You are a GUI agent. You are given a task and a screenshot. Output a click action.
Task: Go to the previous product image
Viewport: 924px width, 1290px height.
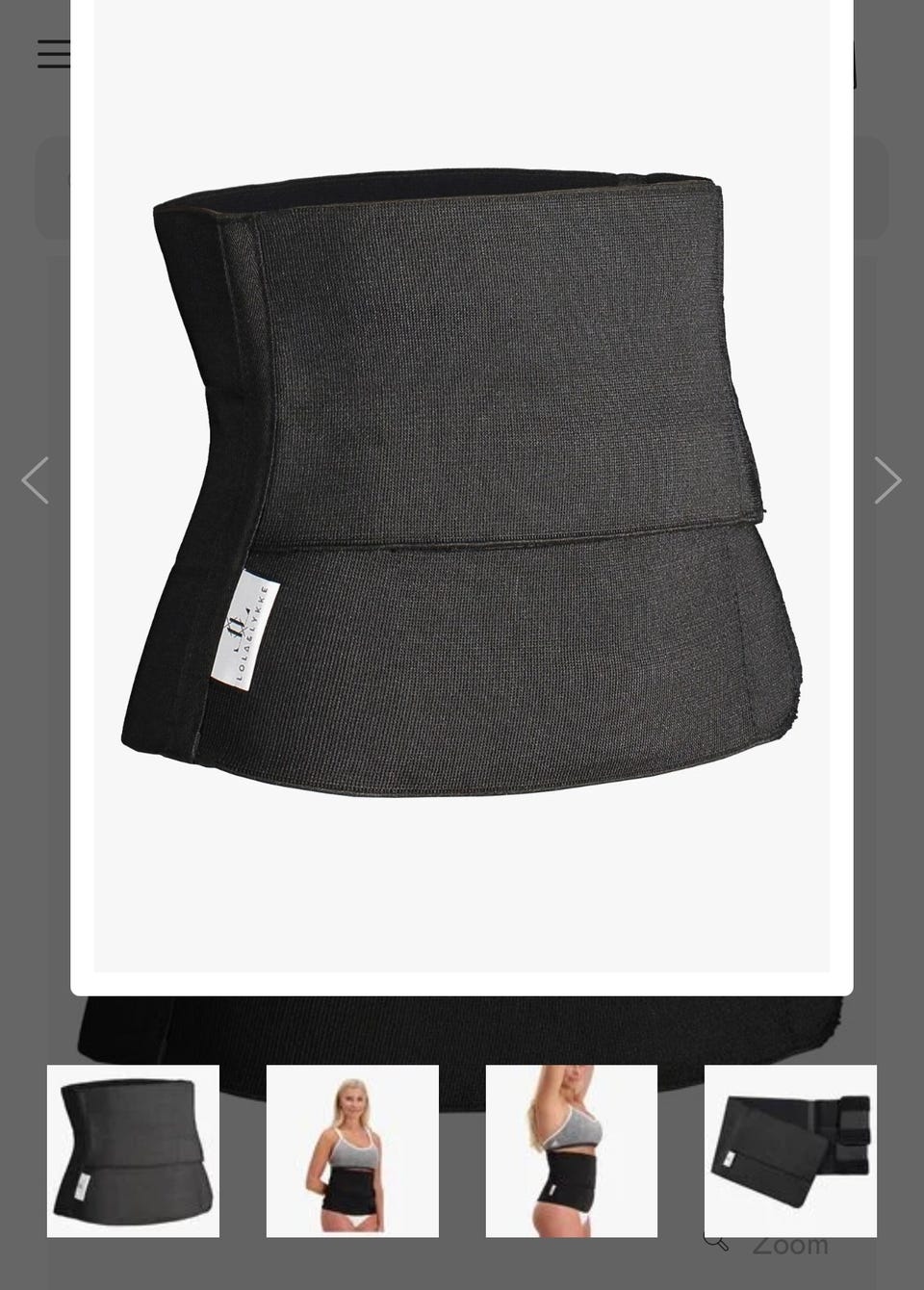tap(36, 480)
